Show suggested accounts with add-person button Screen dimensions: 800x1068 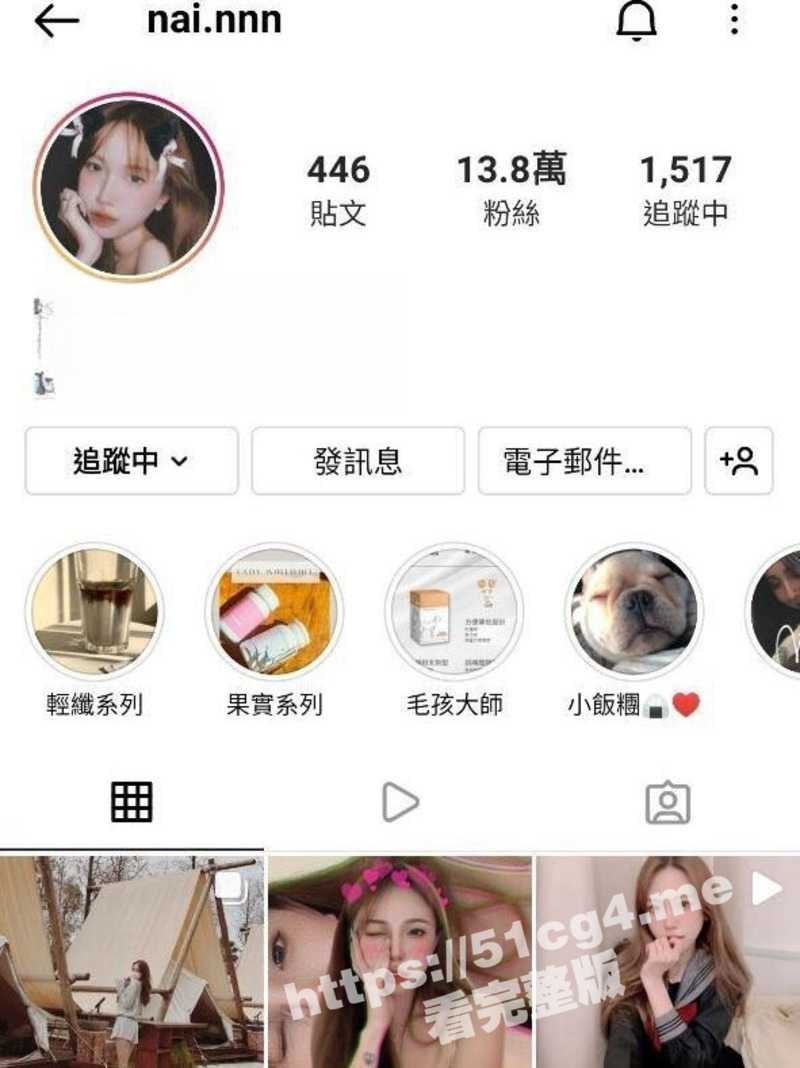coord(739,461)
